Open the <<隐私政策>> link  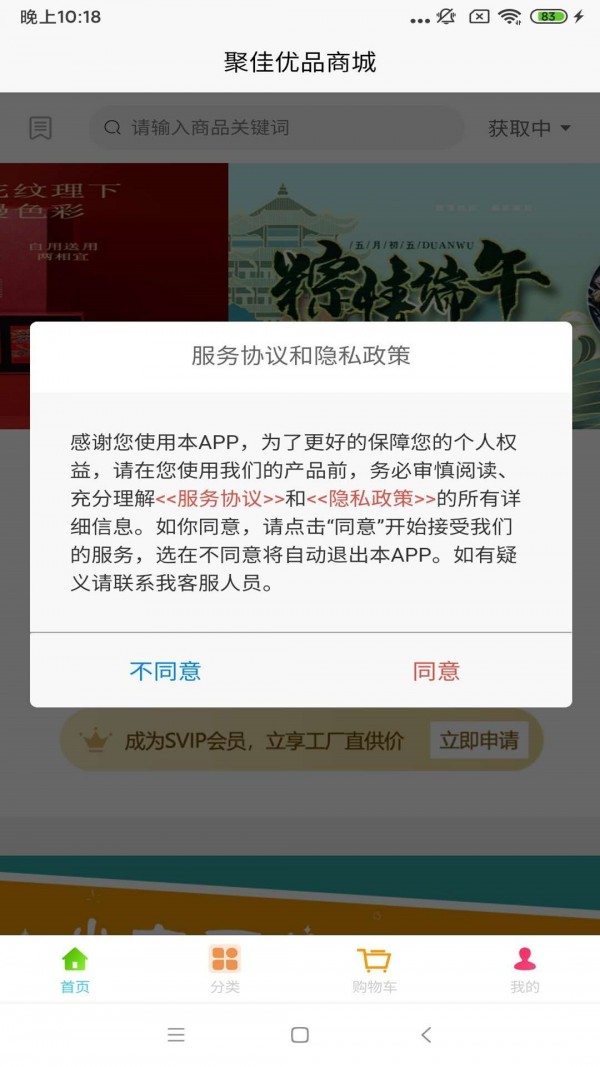tap(371, 498)
